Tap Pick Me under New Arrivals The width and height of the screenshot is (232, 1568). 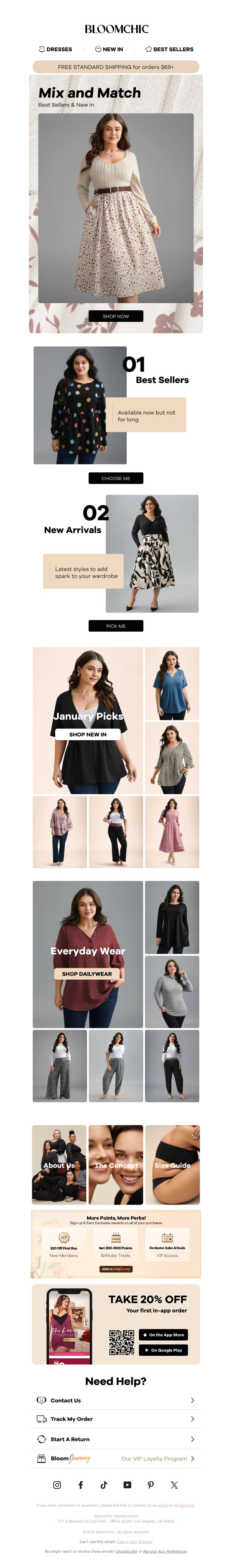[116, 626]
